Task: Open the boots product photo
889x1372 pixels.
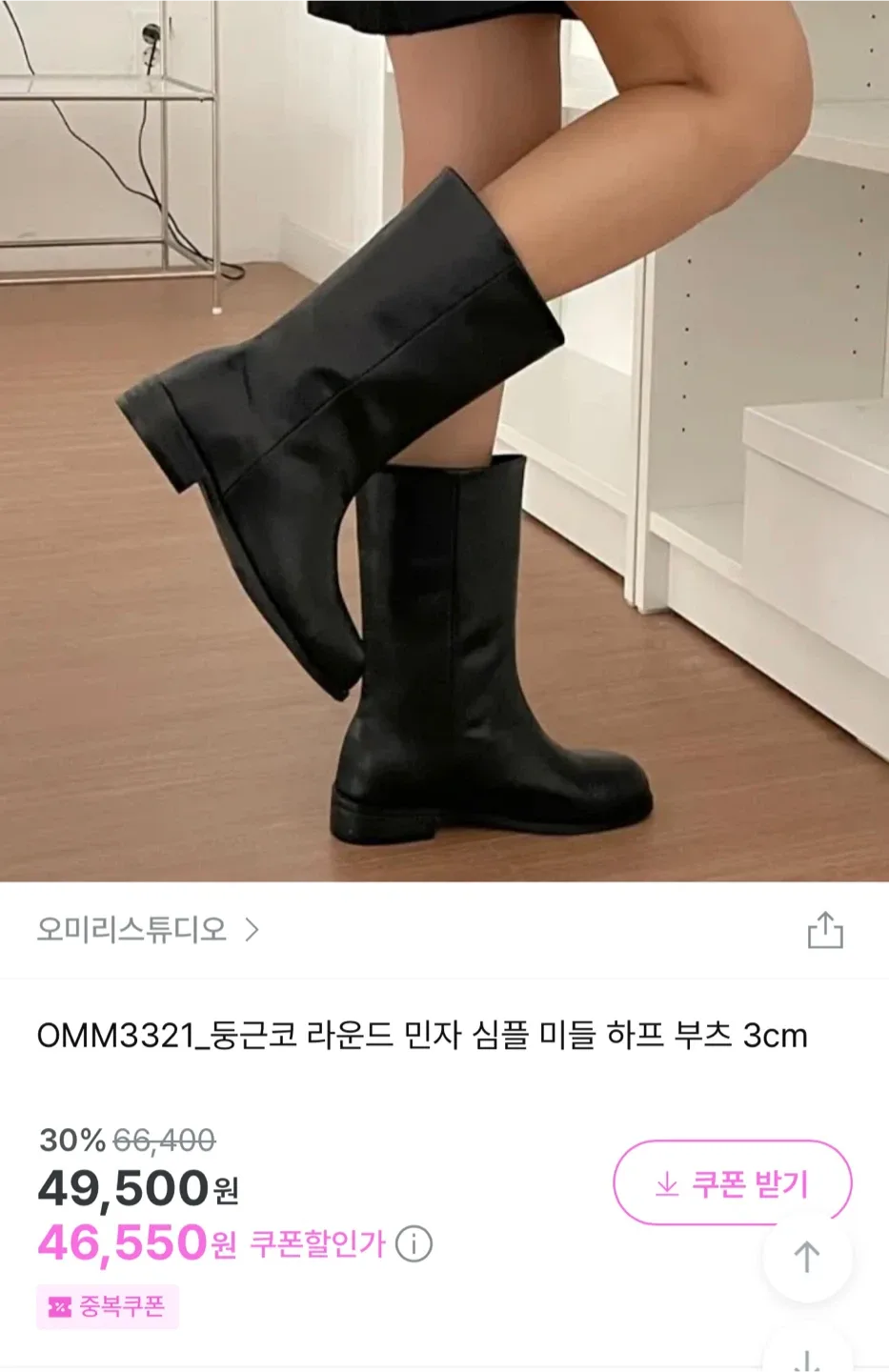Action: [x=444, y=440]
